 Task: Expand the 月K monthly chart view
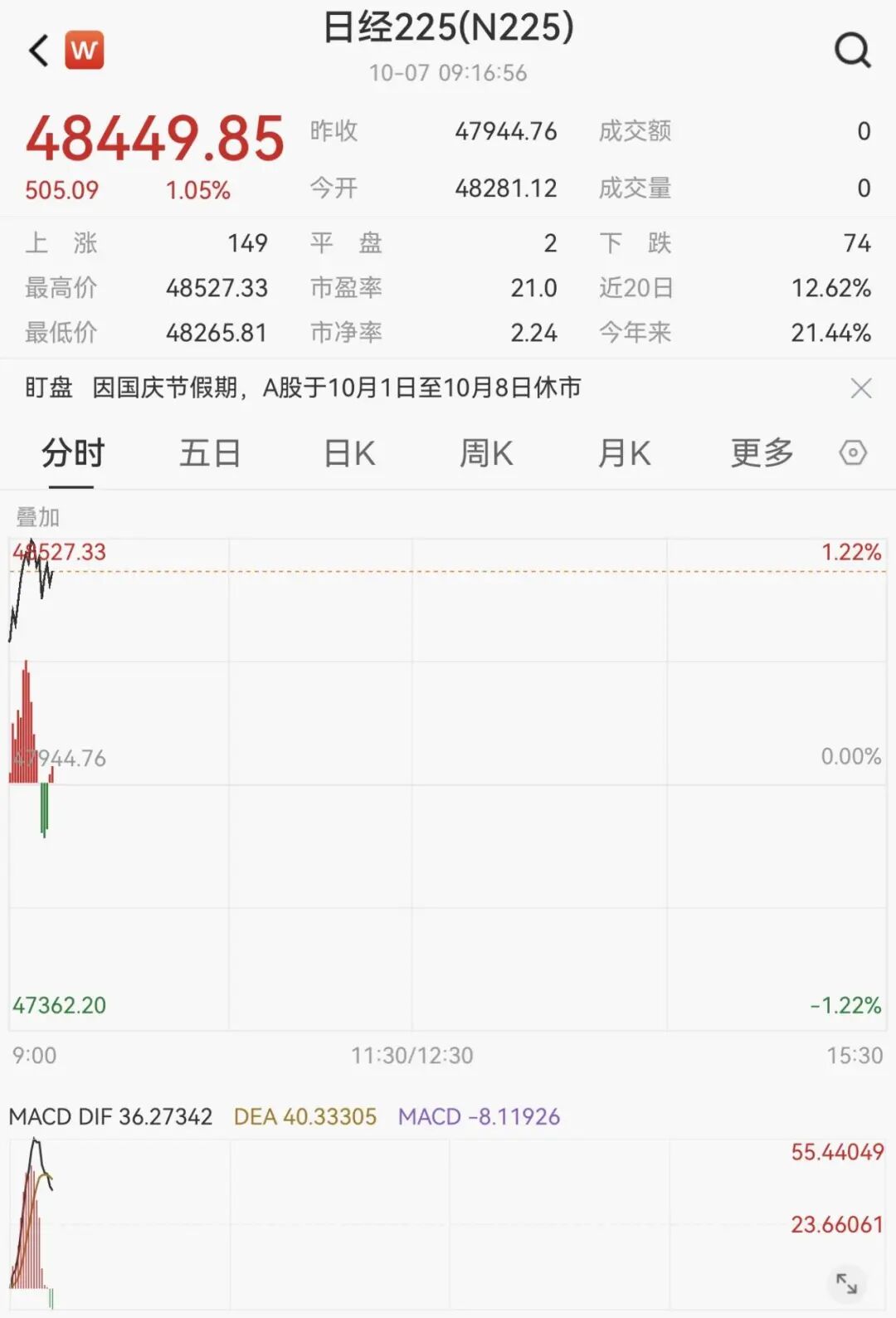[x=624, y=453]
